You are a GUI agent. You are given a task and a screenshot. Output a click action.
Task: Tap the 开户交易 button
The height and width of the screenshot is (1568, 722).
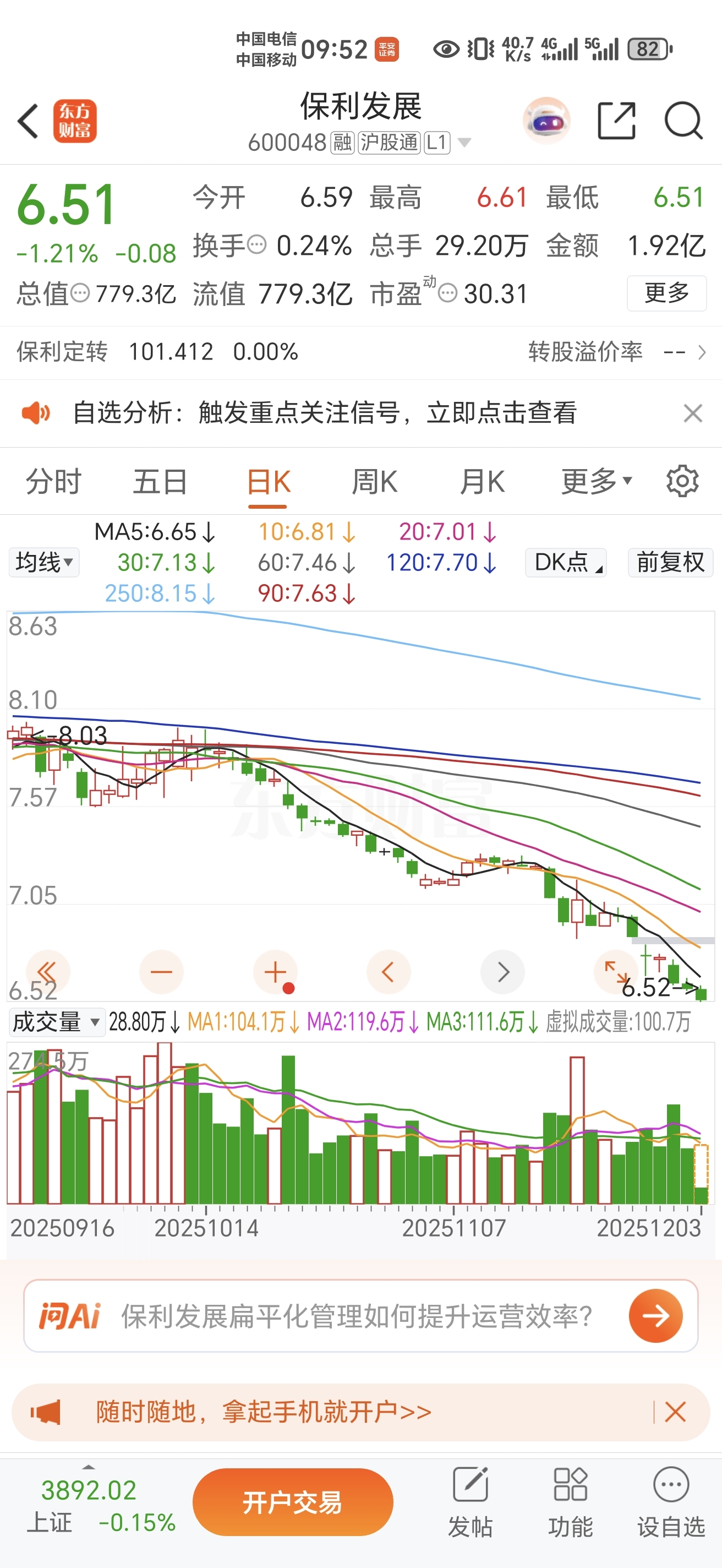click(293, 1501)
